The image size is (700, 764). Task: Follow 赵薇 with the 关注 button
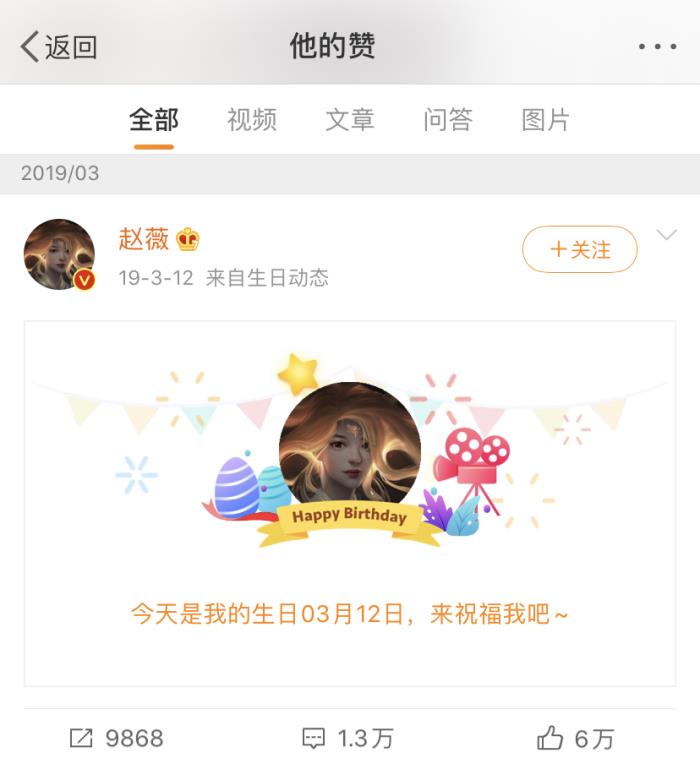pyautogui.click(x=579, y=250)
